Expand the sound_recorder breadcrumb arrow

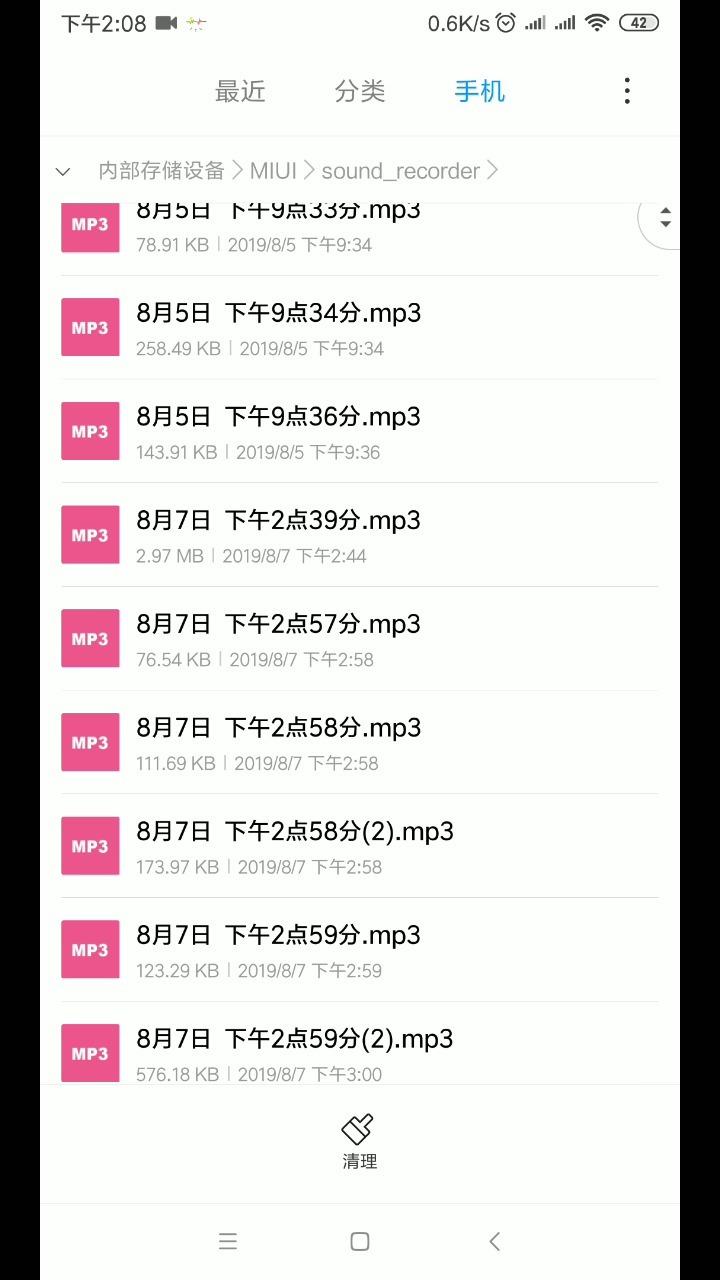(493, 171)
